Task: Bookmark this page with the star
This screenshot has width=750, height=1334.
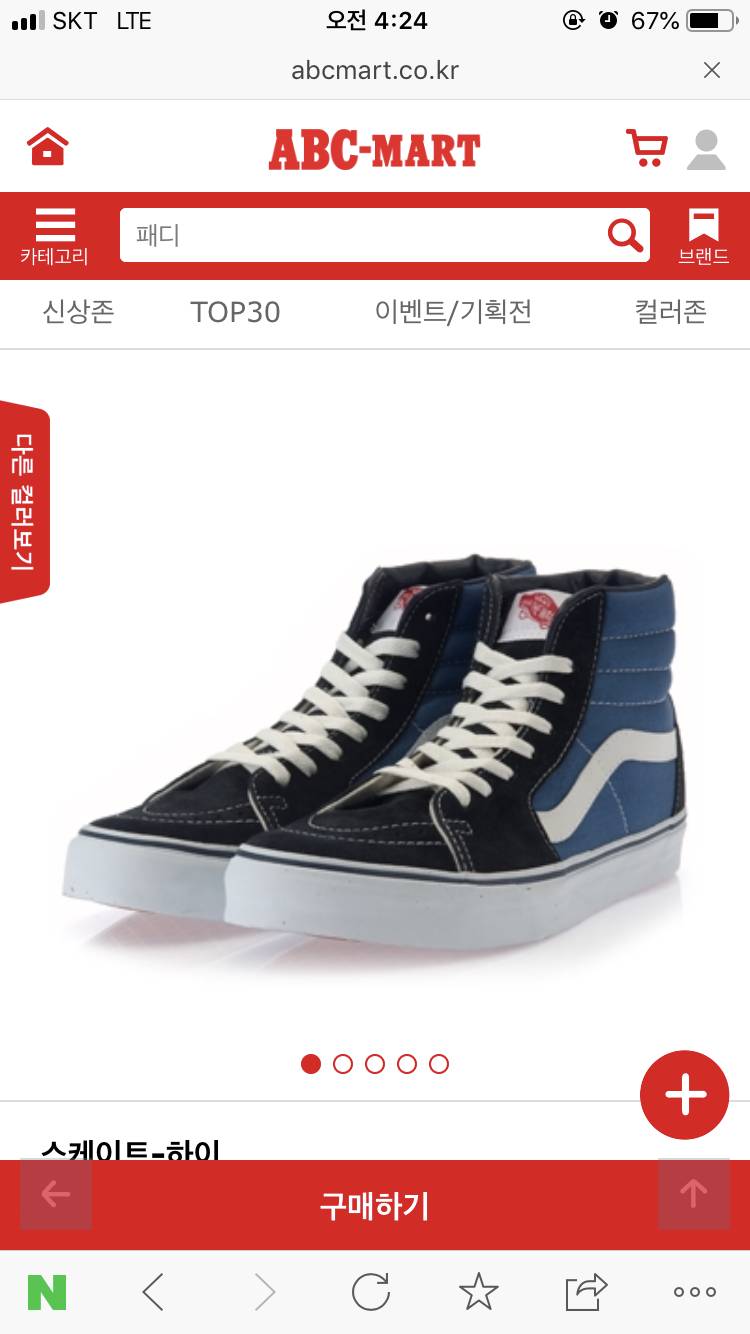Action: pyautogui.click(x=479, y=1292)
